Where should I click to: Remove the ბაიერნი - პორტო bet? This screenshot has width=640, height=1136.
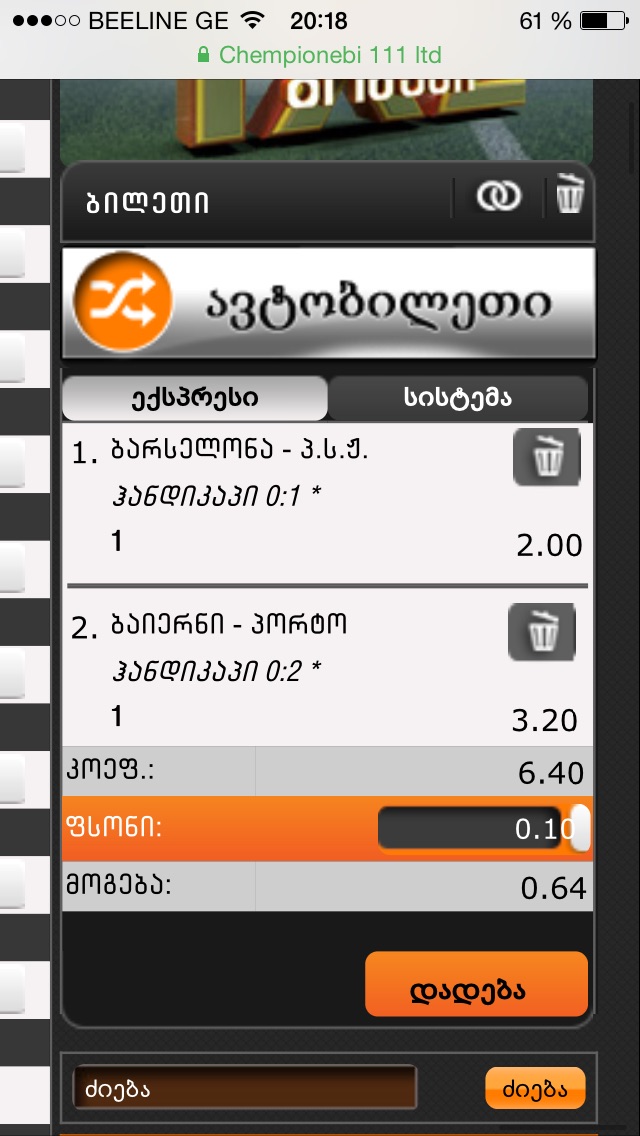(x=541, y=632)
